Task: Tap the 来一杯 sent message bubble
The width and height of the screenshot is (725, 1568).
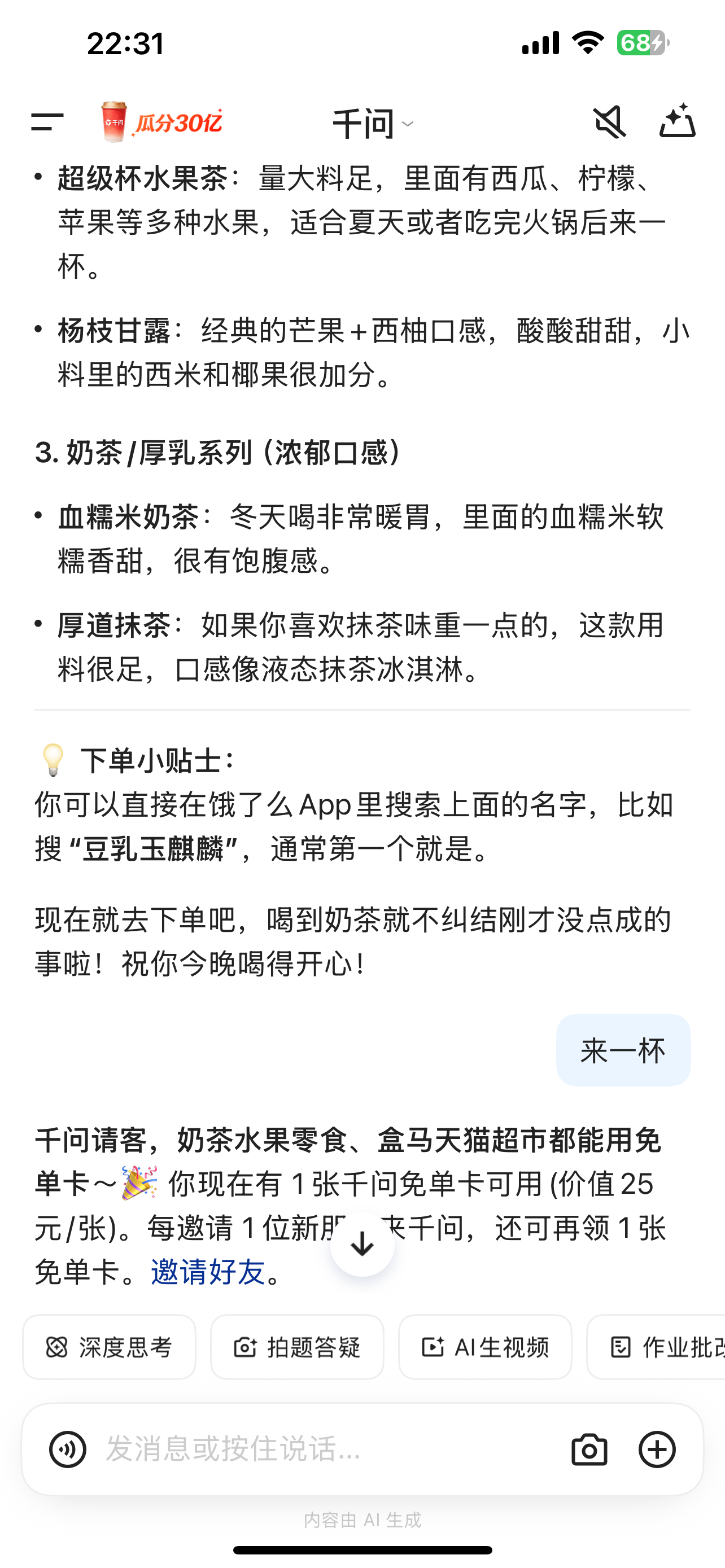Action: [x=623, y=1048]
